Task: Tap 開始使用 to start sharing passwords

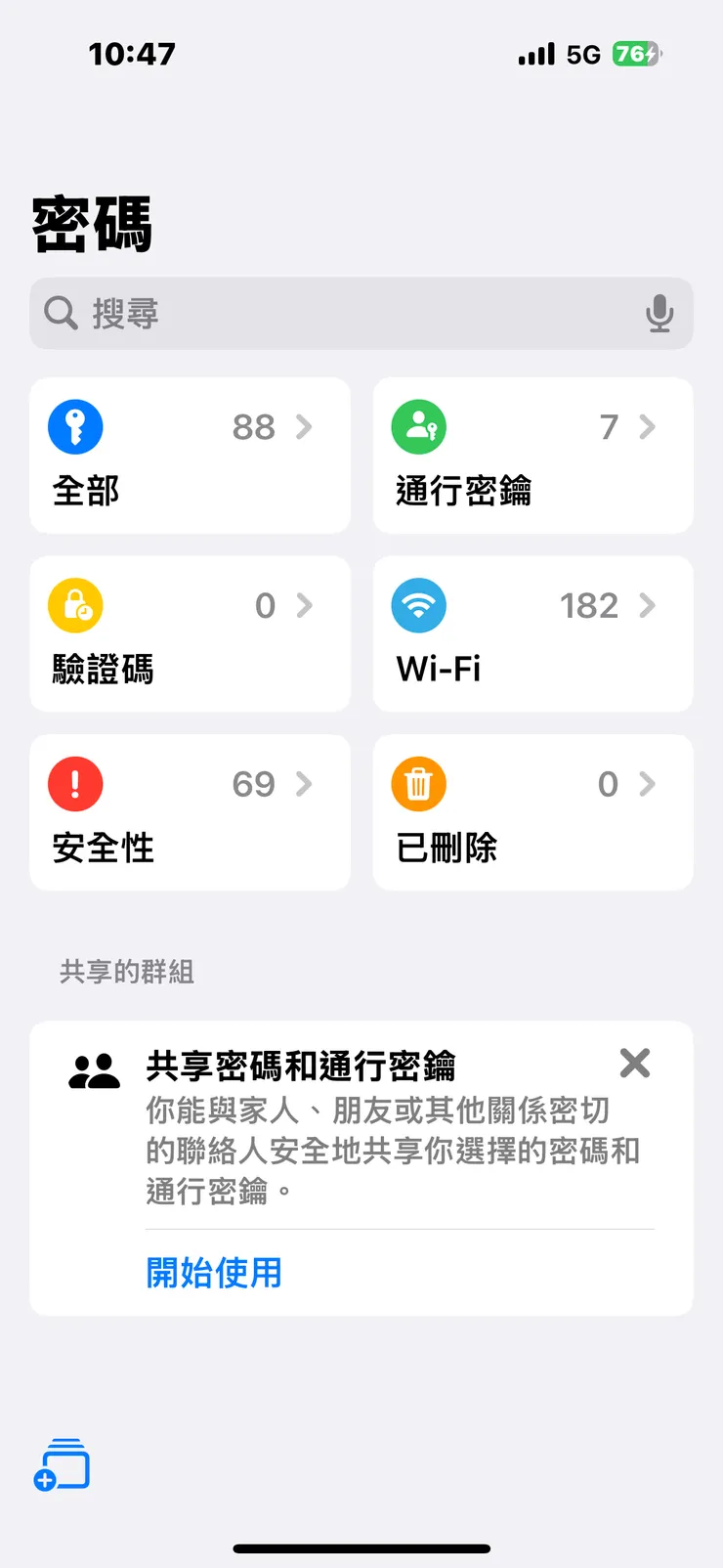Action: (x=214, y=1273)
